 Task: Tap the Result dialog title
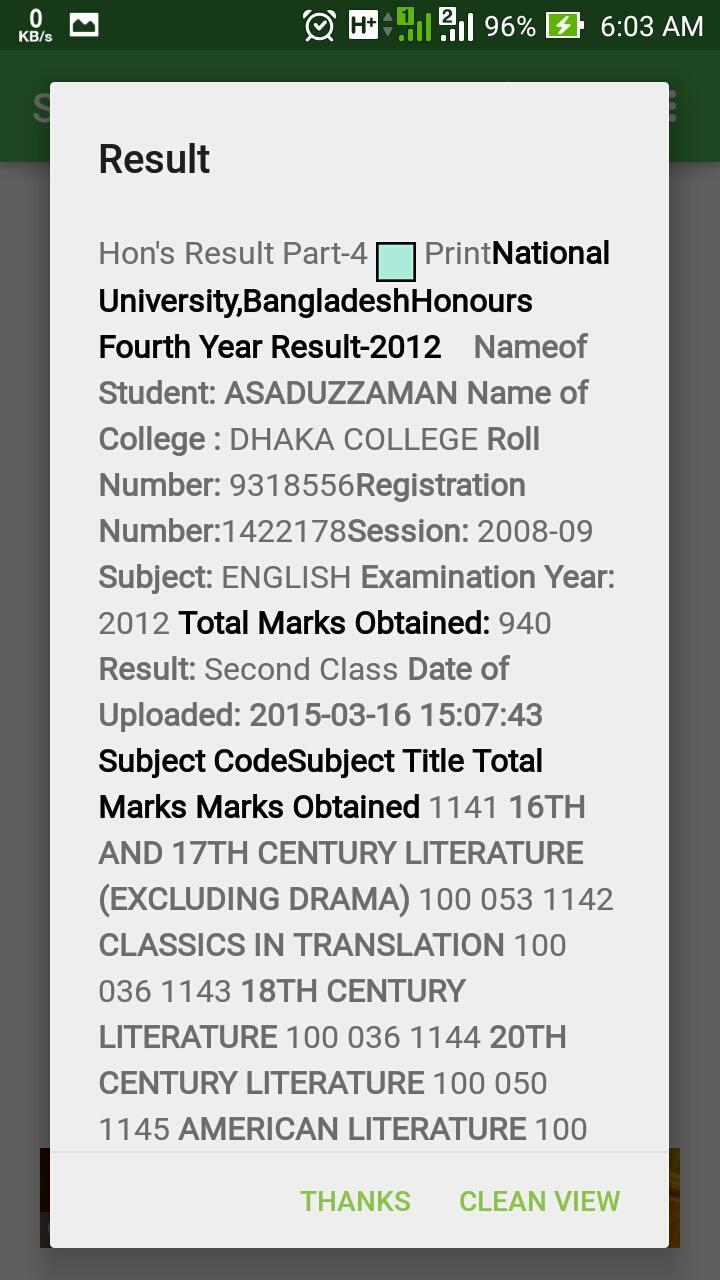(153, 158)
